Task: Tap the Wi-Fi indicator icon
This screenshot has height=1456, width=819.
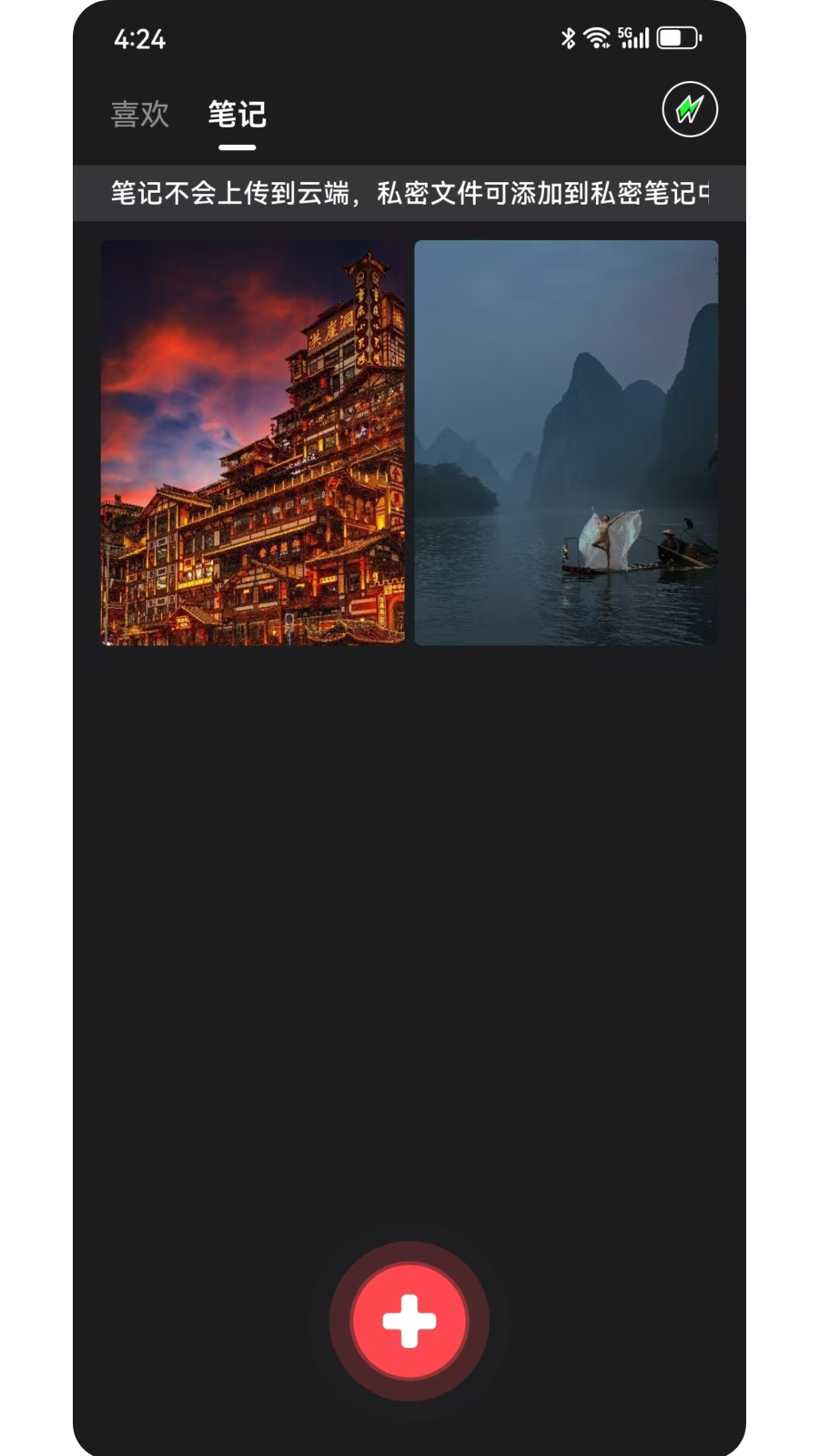Action: 596,37
